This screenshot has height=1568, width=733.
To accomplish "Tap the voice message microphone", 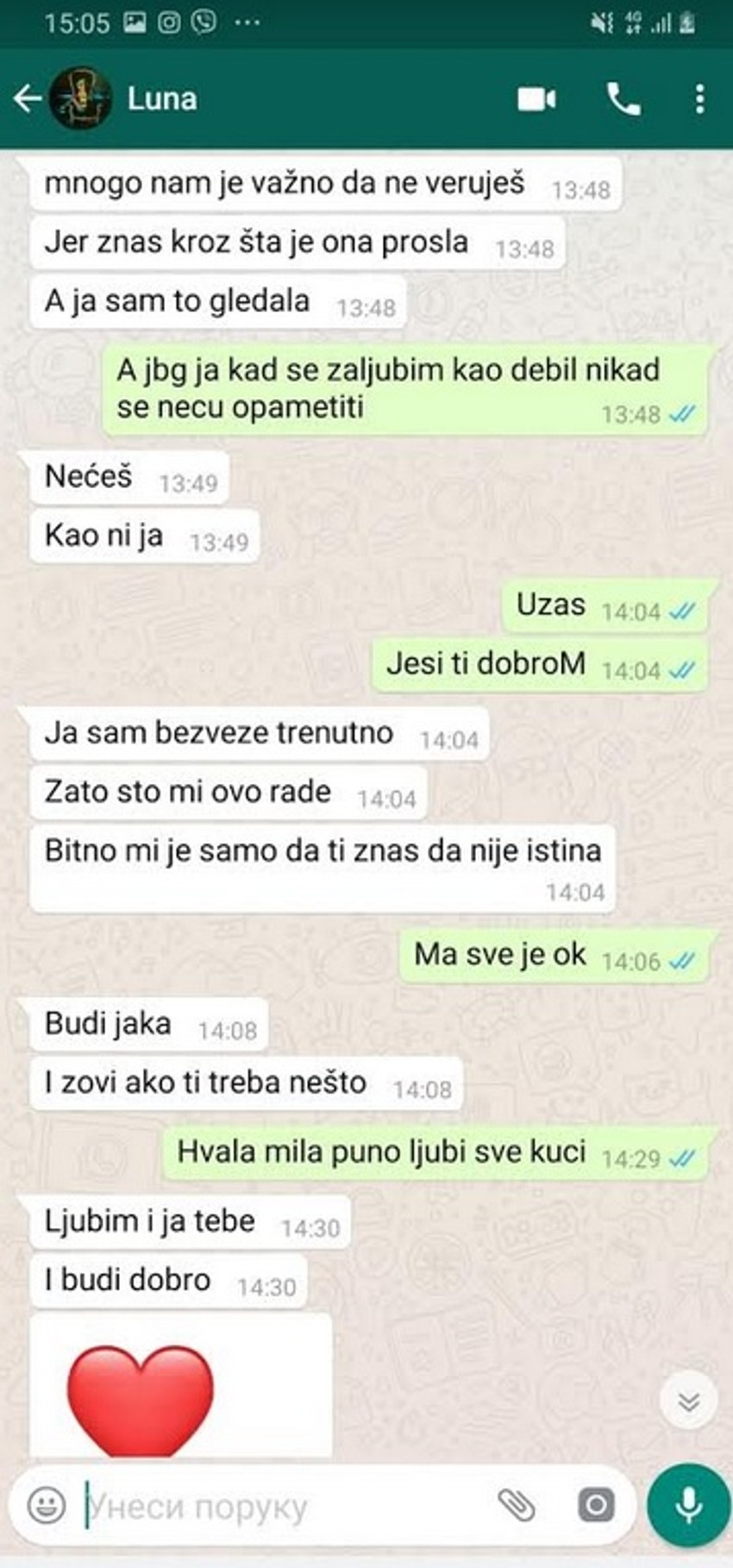I will coord(688,1506).
